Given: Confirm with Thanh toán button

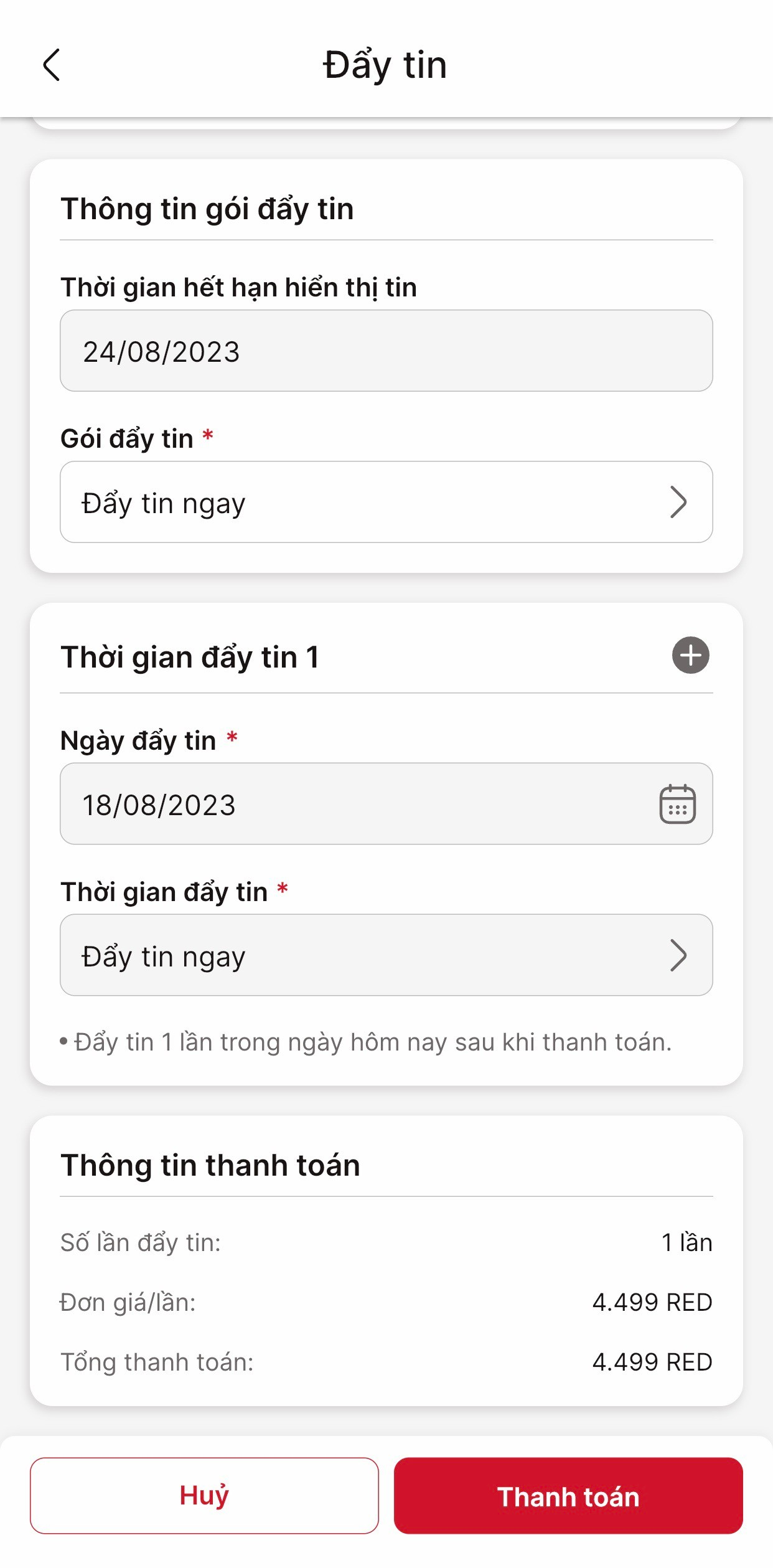Looking at the screenshot, I should [x=568, y=1496].
